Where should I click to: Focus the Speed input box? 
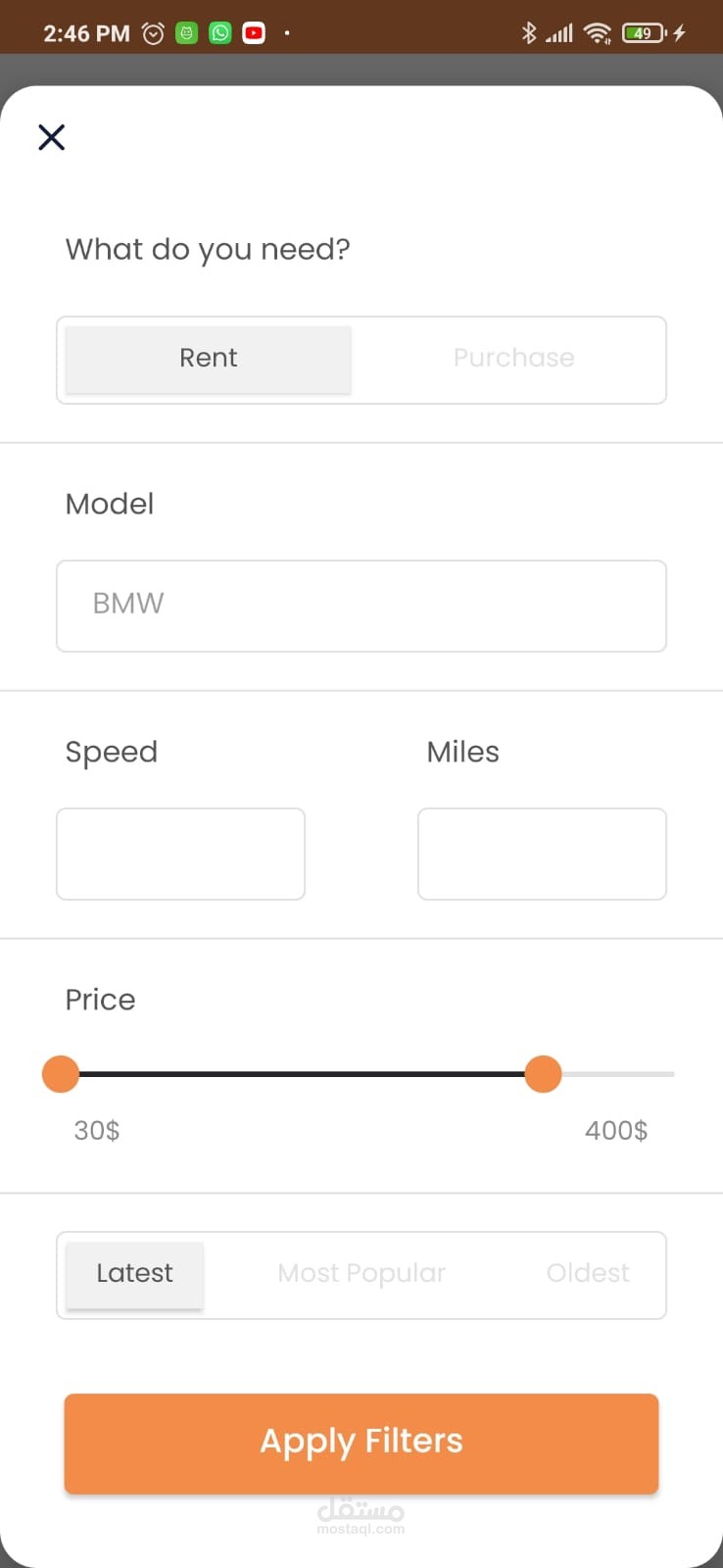pyautogui.click(x=181, y=854)
